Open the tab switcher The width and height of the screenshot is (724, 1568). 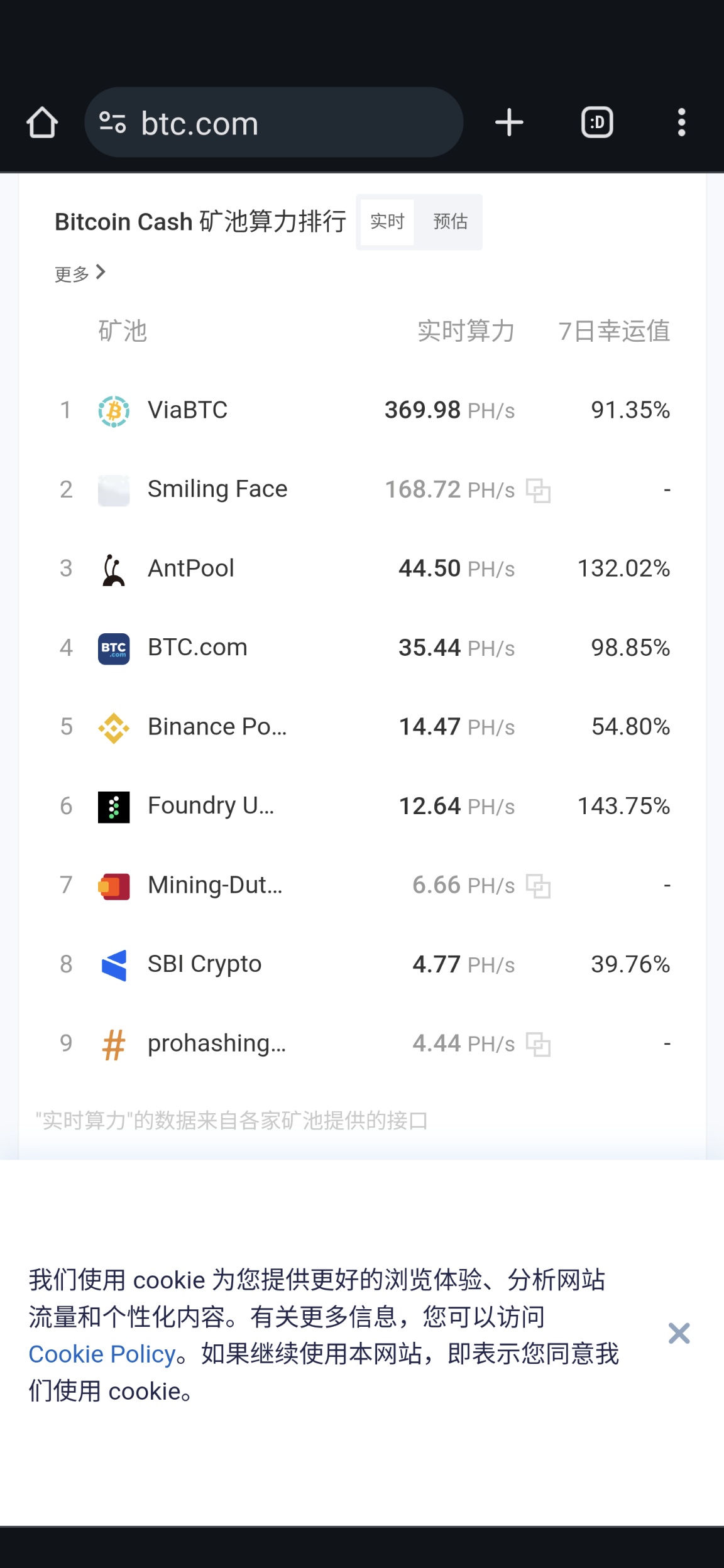(597, 122)
